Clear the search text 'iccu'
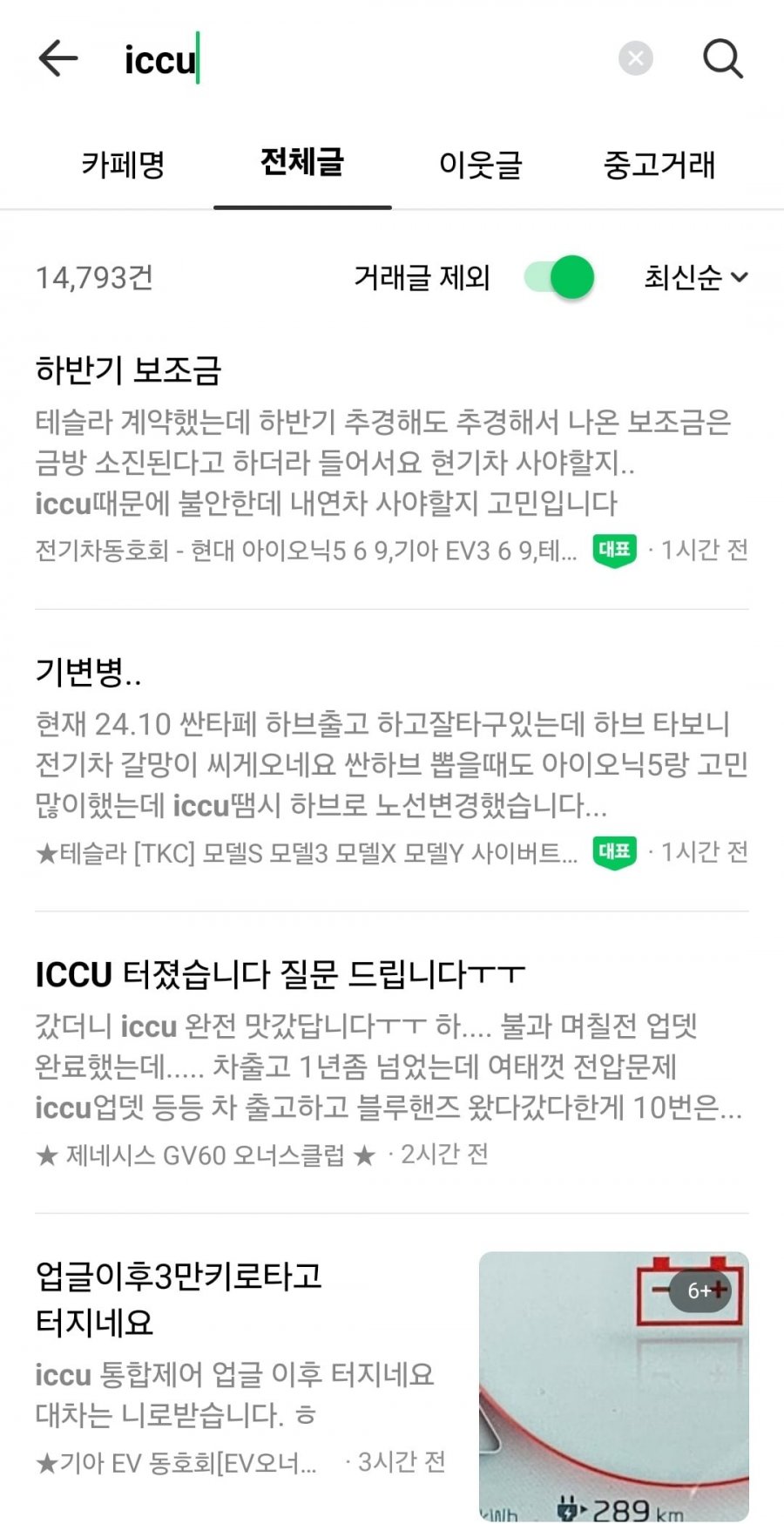 pyautogui.click(x=636, y=59)
